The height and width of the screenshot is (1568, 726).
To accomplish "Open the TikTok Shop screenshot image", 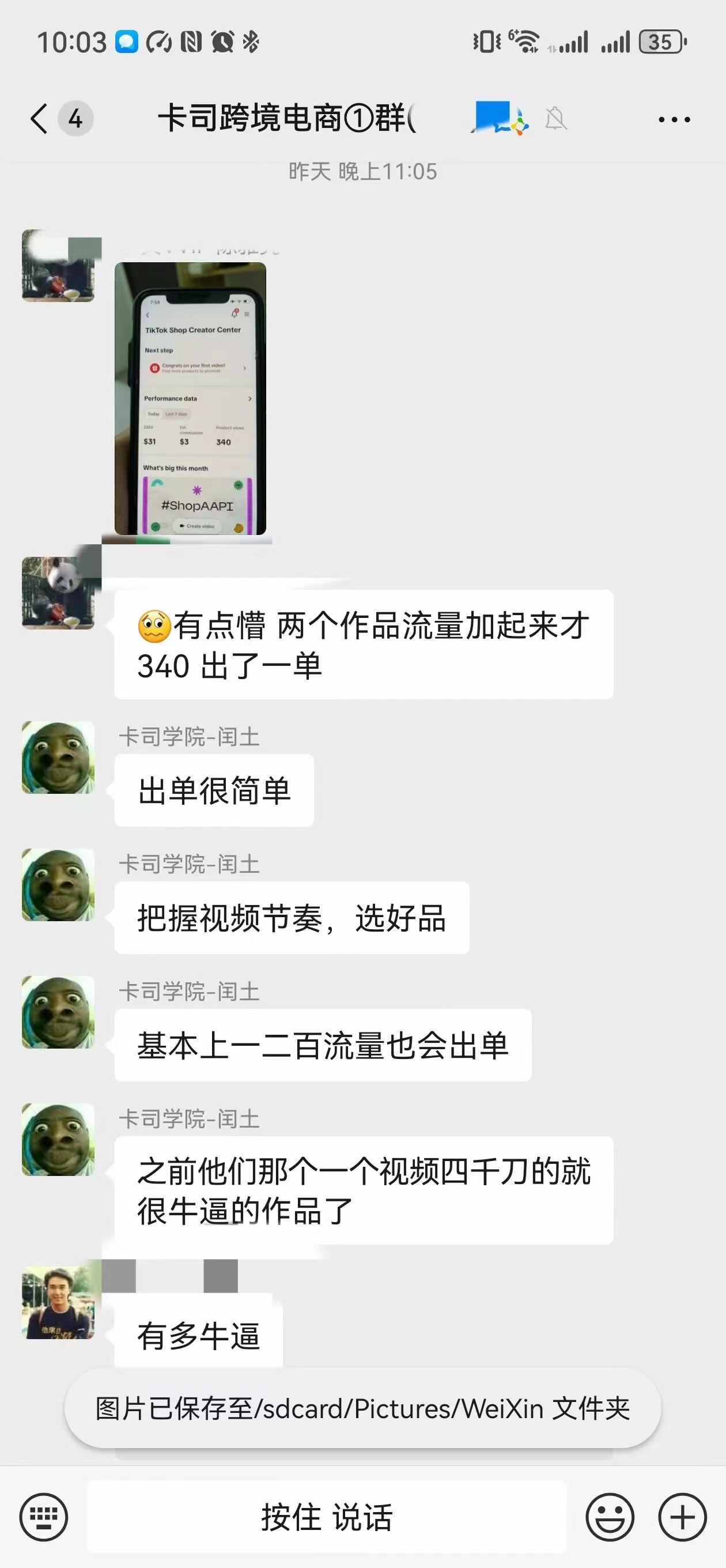I will pos(191,399).
